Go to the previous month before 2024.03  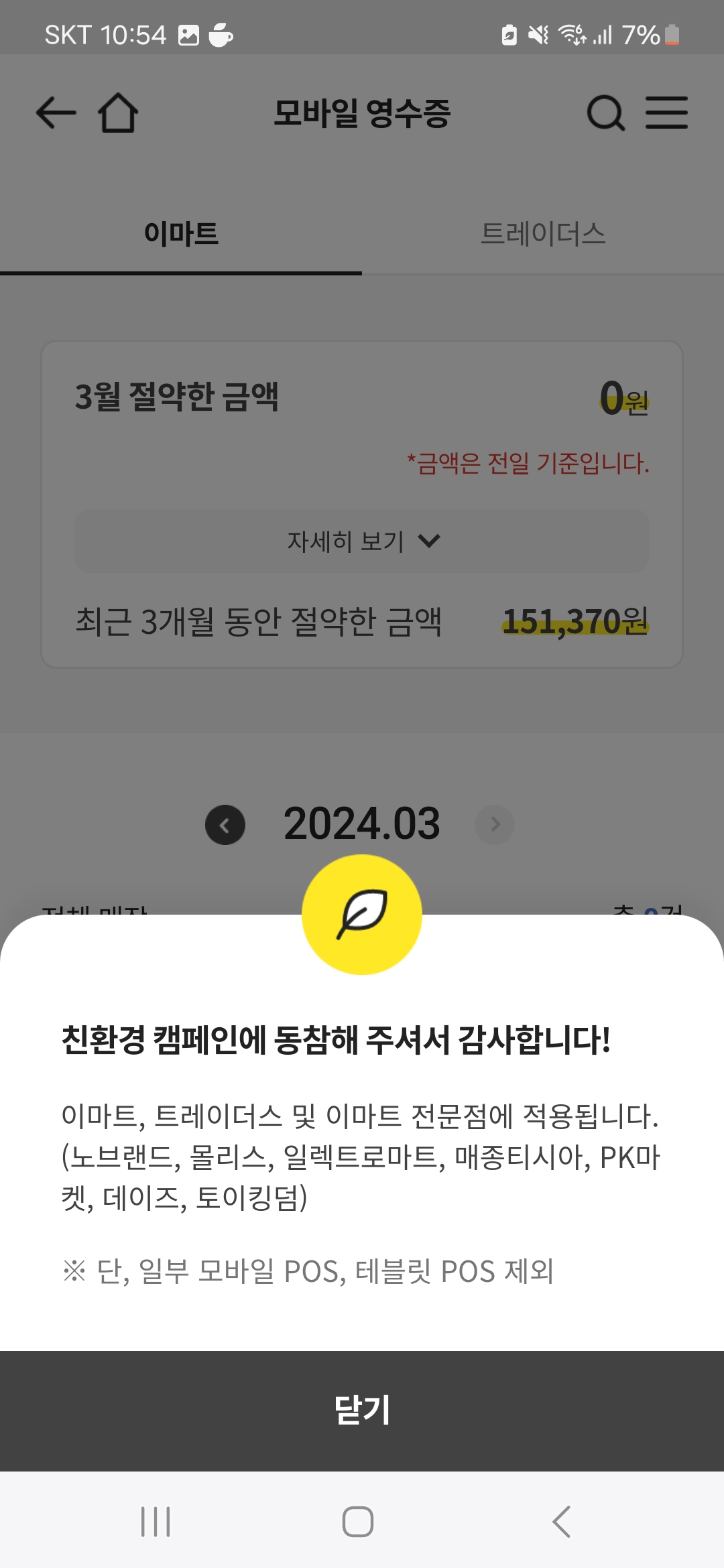225,824
